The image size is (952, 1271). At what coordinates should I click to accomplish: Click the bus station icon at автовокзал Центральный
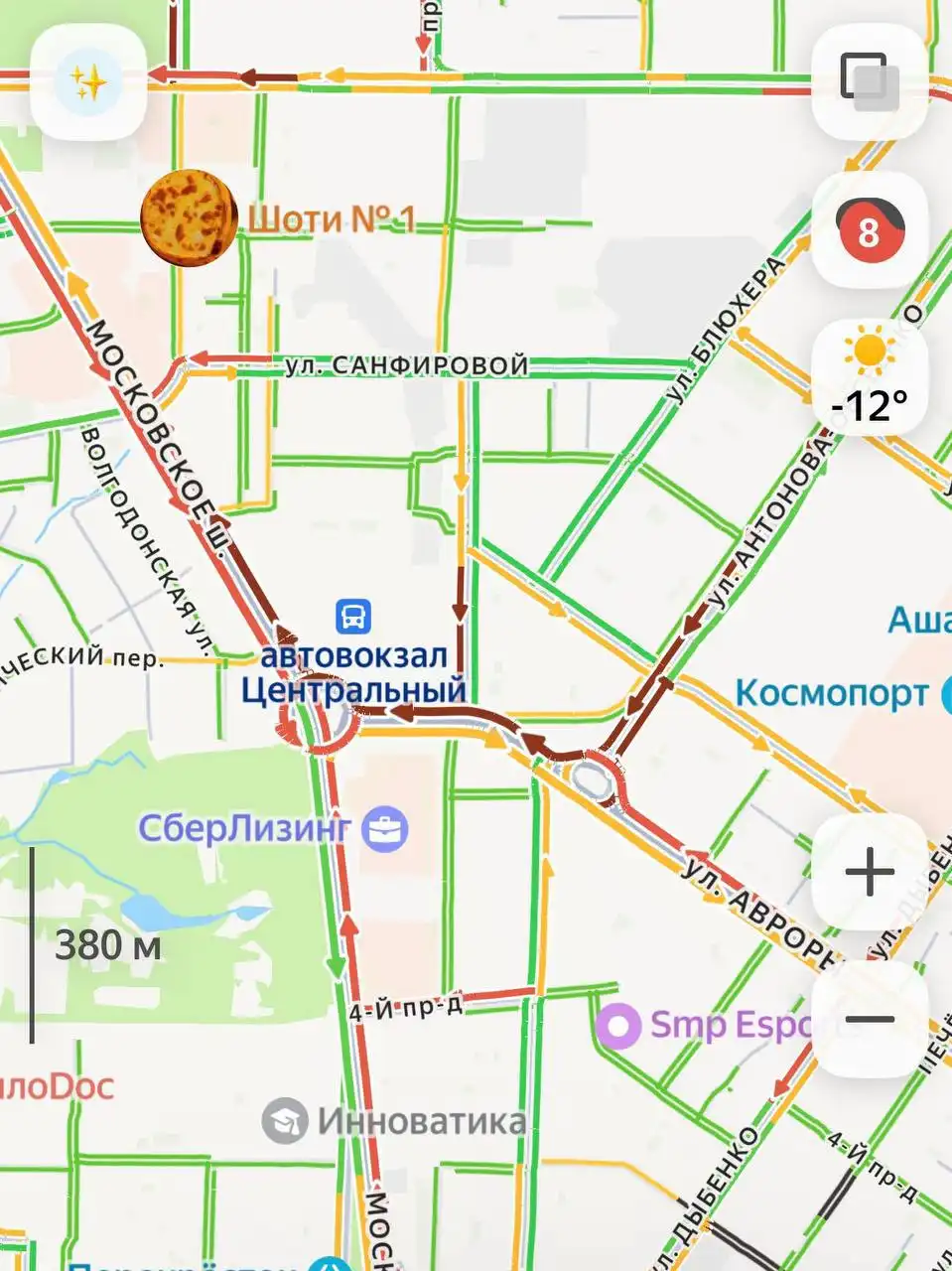coord(354,618)
